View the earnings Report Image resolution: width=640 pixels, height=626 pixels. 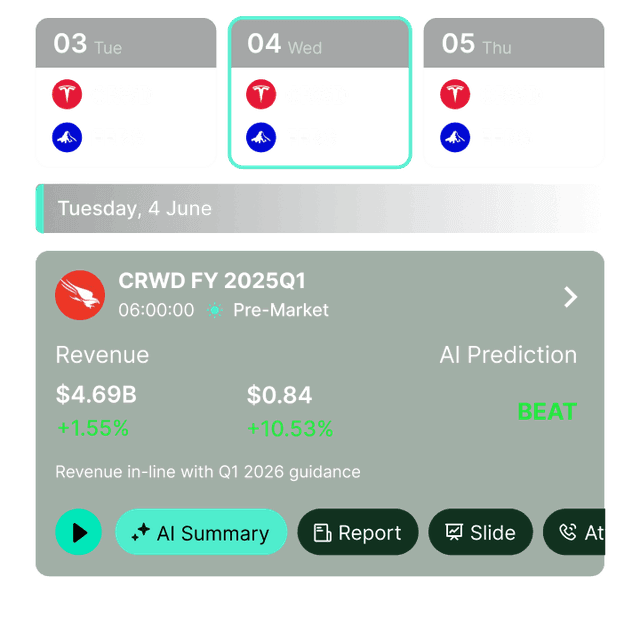point(358,532)
